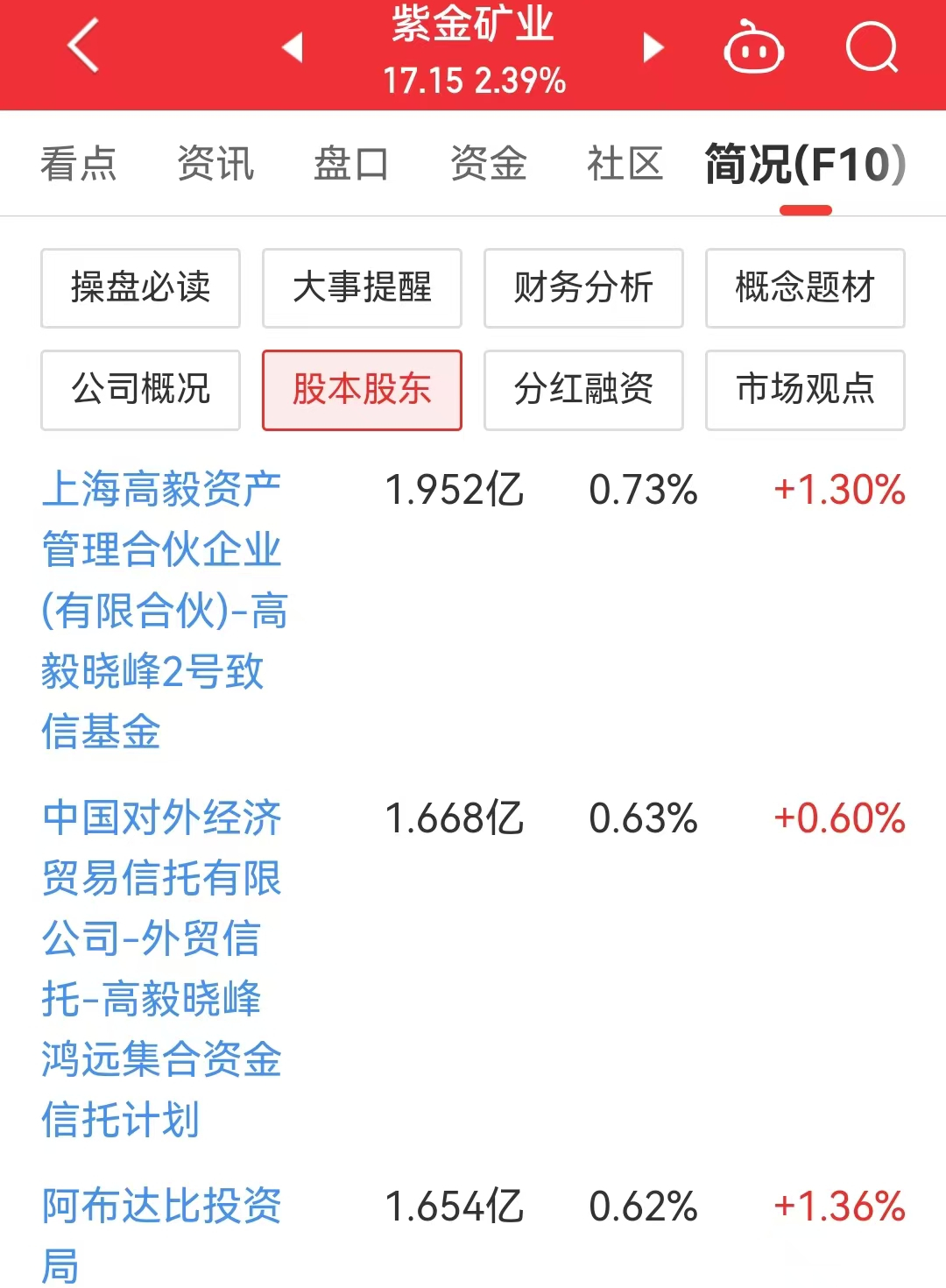946x1288 pixels.
Task: Switch to the 资讯 tab
Action: point(215,164)
